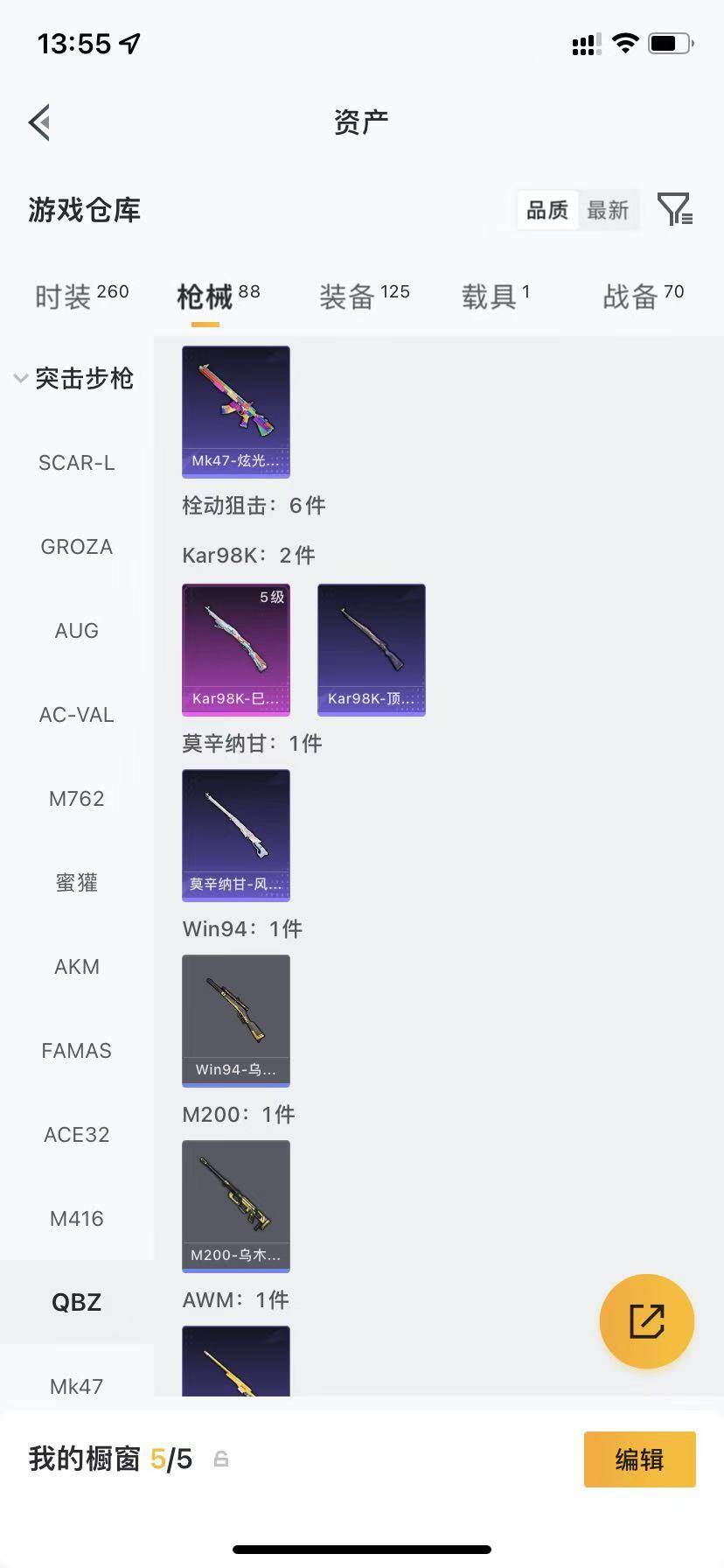724x1568 pixels.
Task: Open the level 5 Kar98K-巳 skin
Action: (236, 650)
